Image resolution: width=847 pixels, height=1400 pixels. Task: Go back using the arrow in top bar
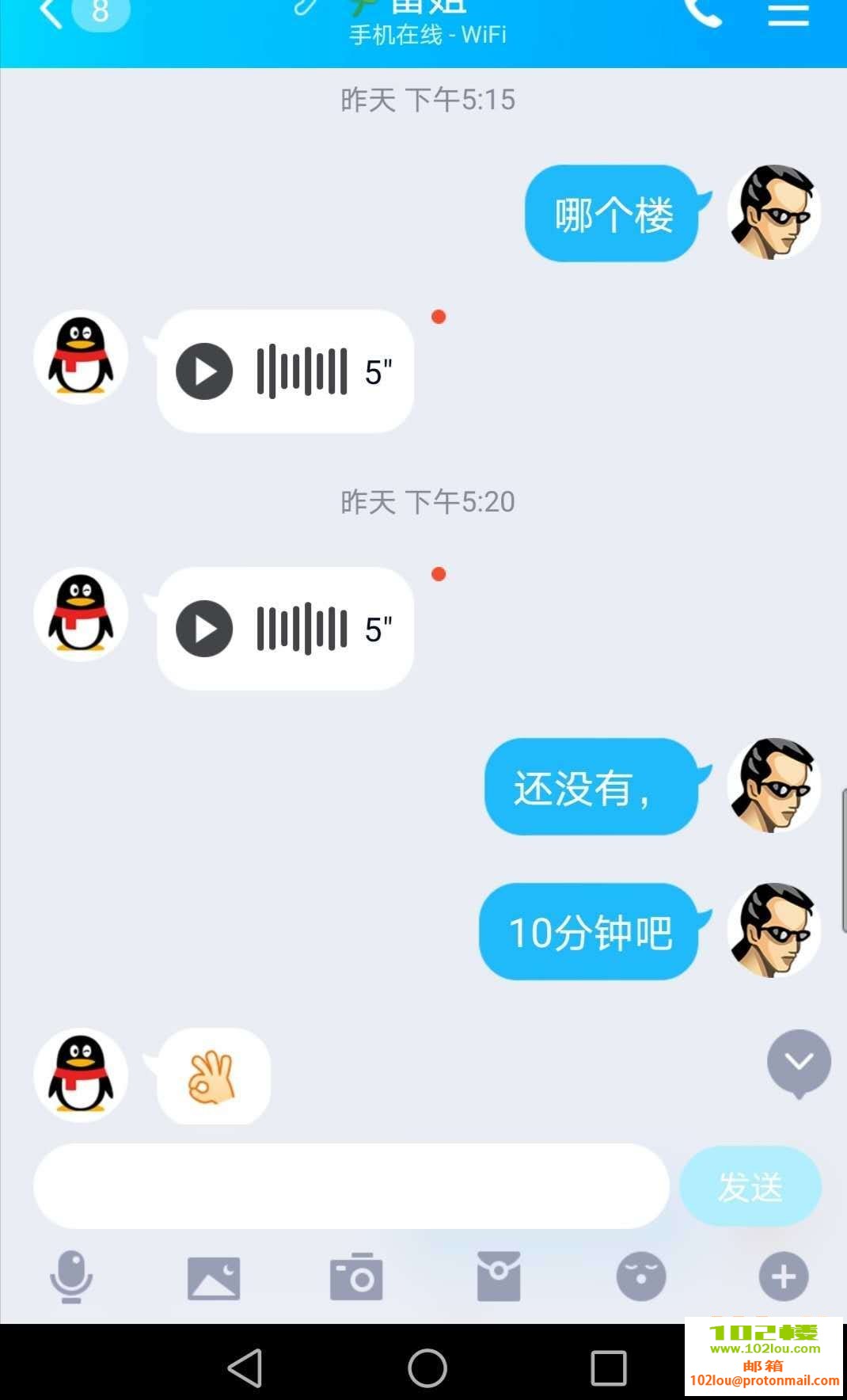pos(50,16)
